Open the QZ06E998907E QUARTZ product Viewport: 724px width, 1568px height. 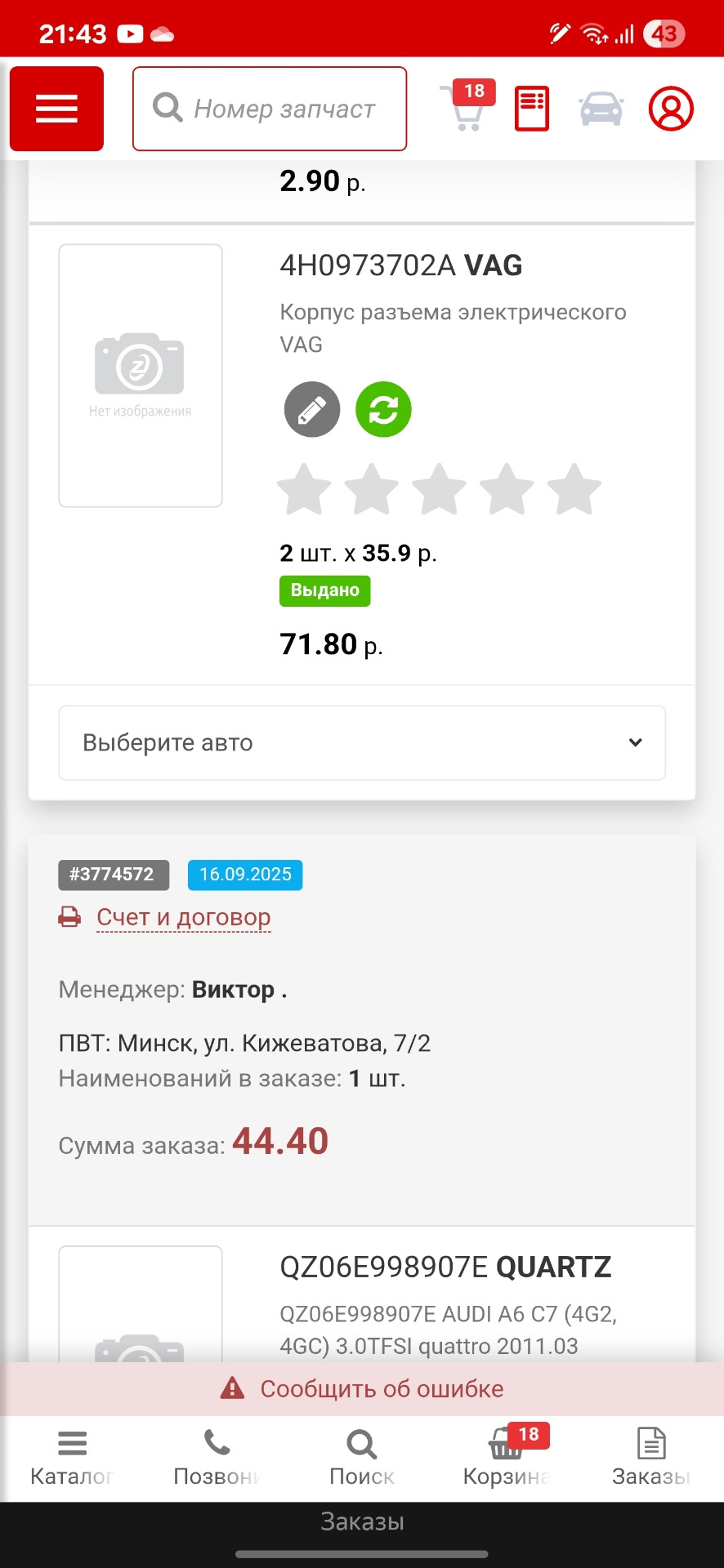[445, 1267]
